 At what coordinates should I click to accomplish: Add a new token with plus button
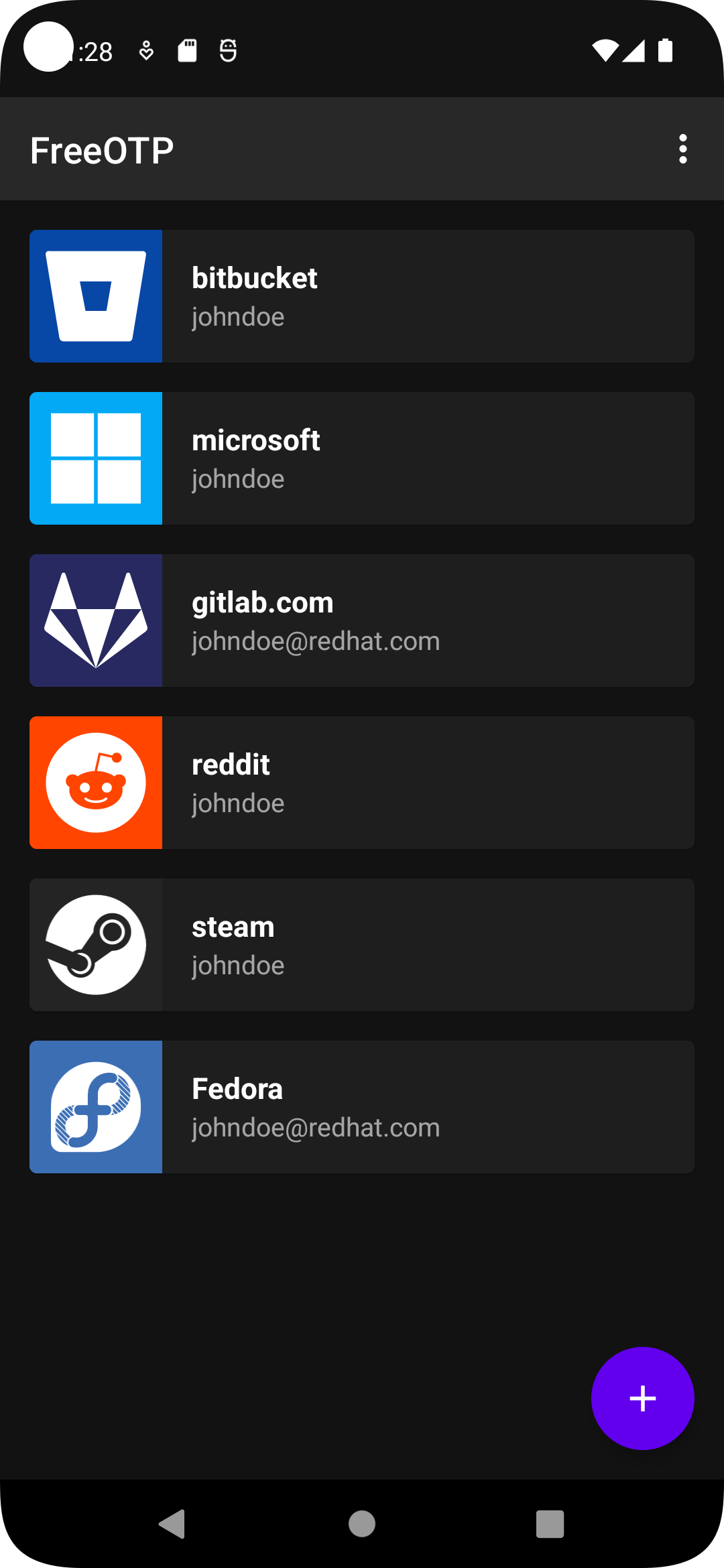642,1398
